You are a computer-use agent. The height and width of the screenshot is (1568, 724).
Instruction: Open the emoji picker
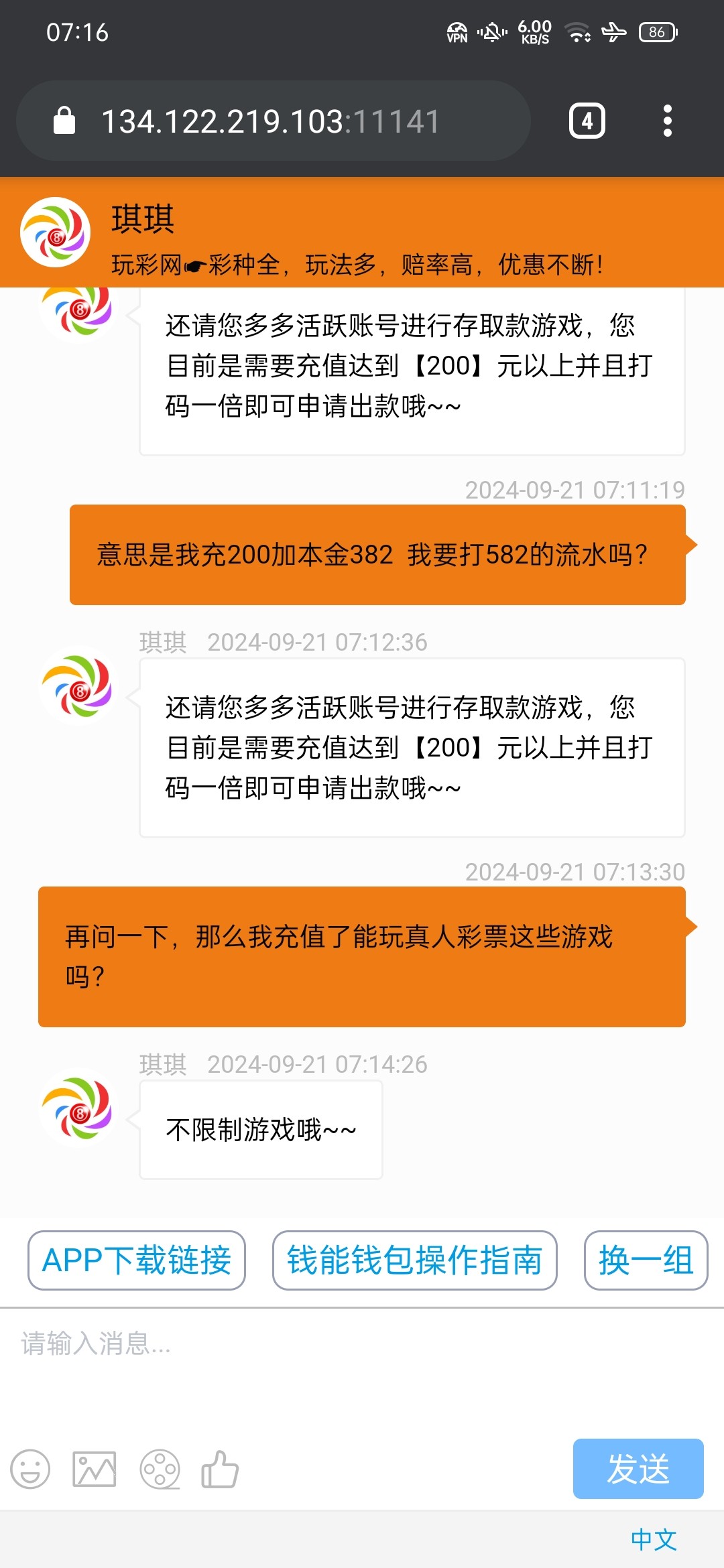pyautogui.click(x=30, y=1469)
